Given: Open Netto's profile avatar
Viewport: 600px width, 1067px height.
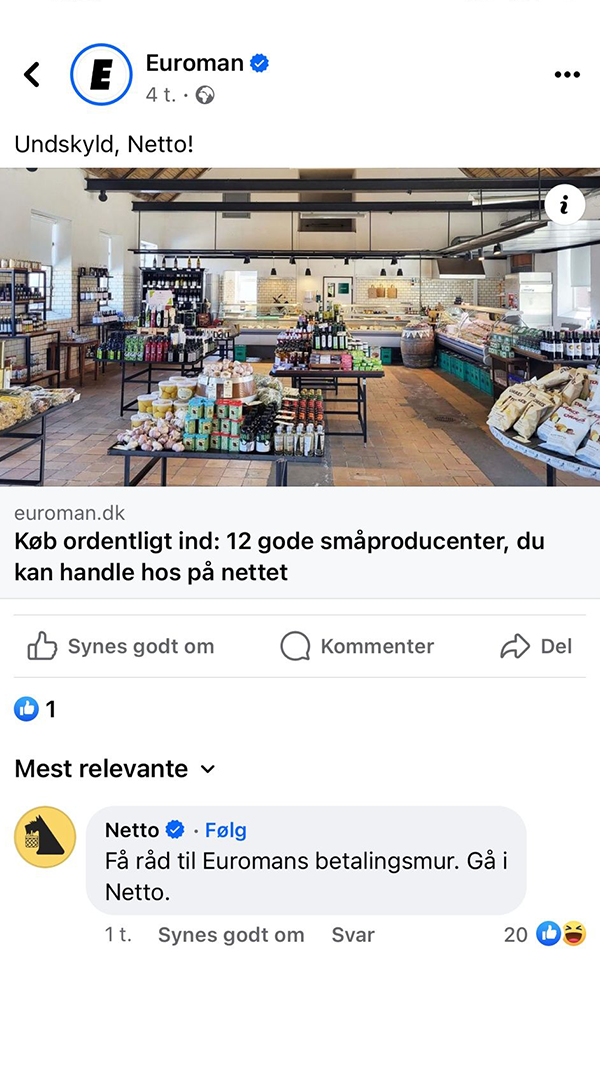Looking at the screenshot, I should pos(45,837).
